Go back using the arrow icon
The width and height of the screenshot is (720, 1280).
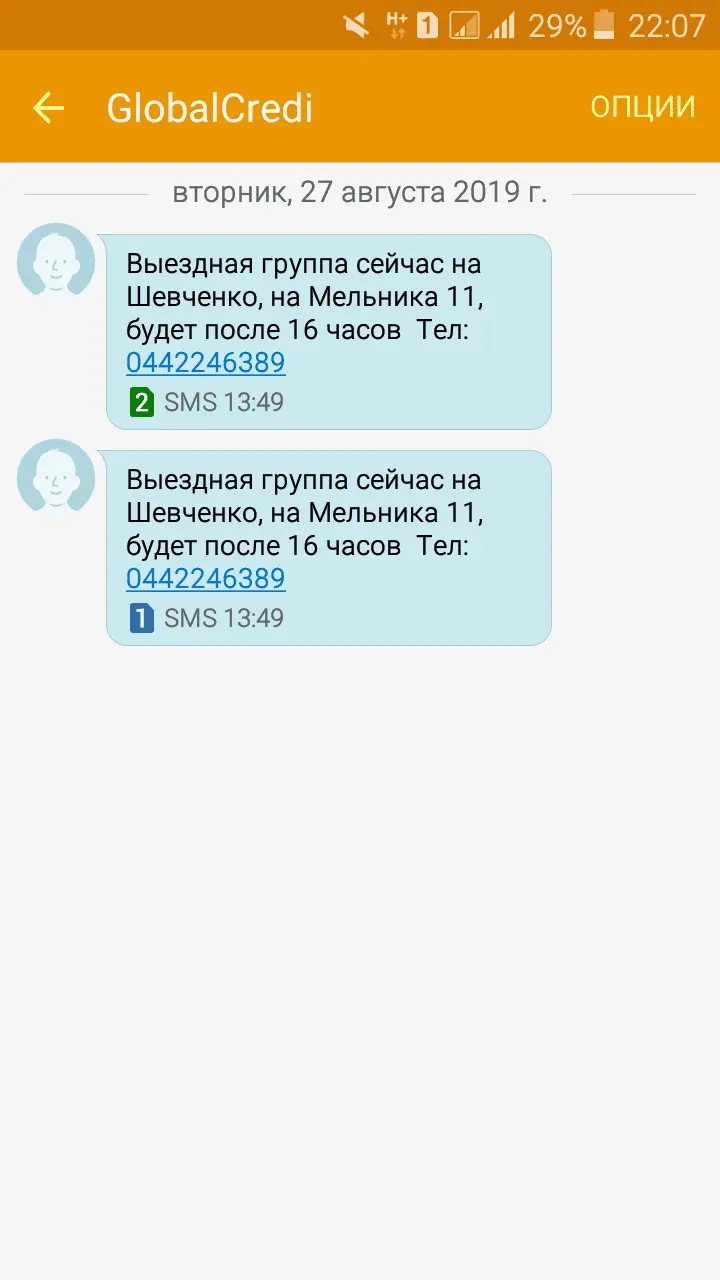tap(48, 108)
